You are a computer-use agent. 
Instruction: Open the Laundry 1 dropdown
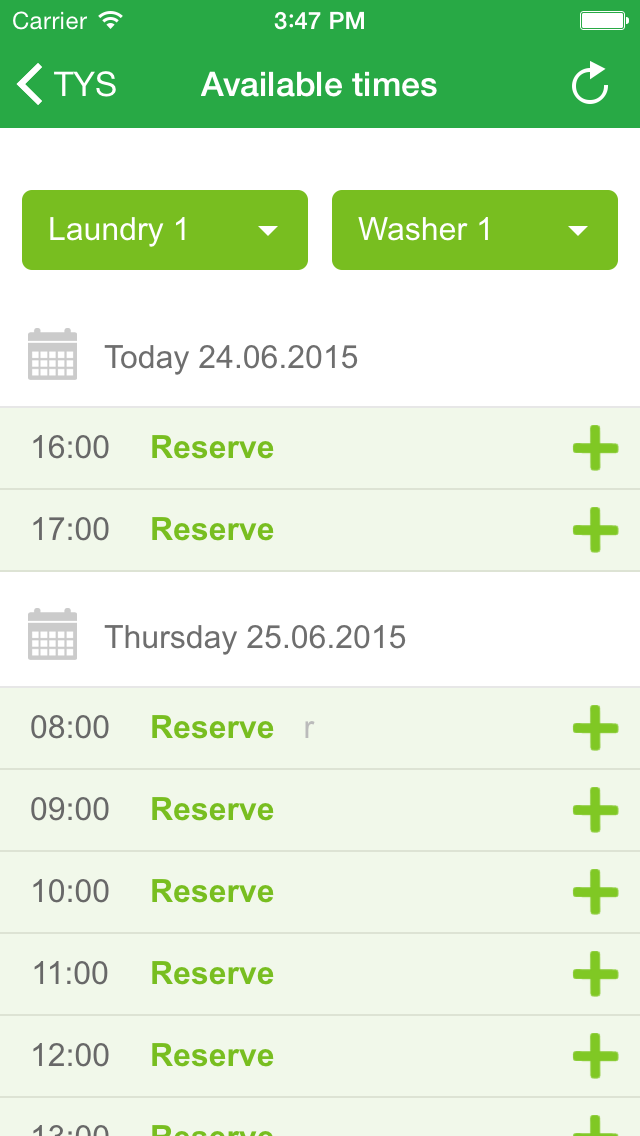(x=165, y=230)
